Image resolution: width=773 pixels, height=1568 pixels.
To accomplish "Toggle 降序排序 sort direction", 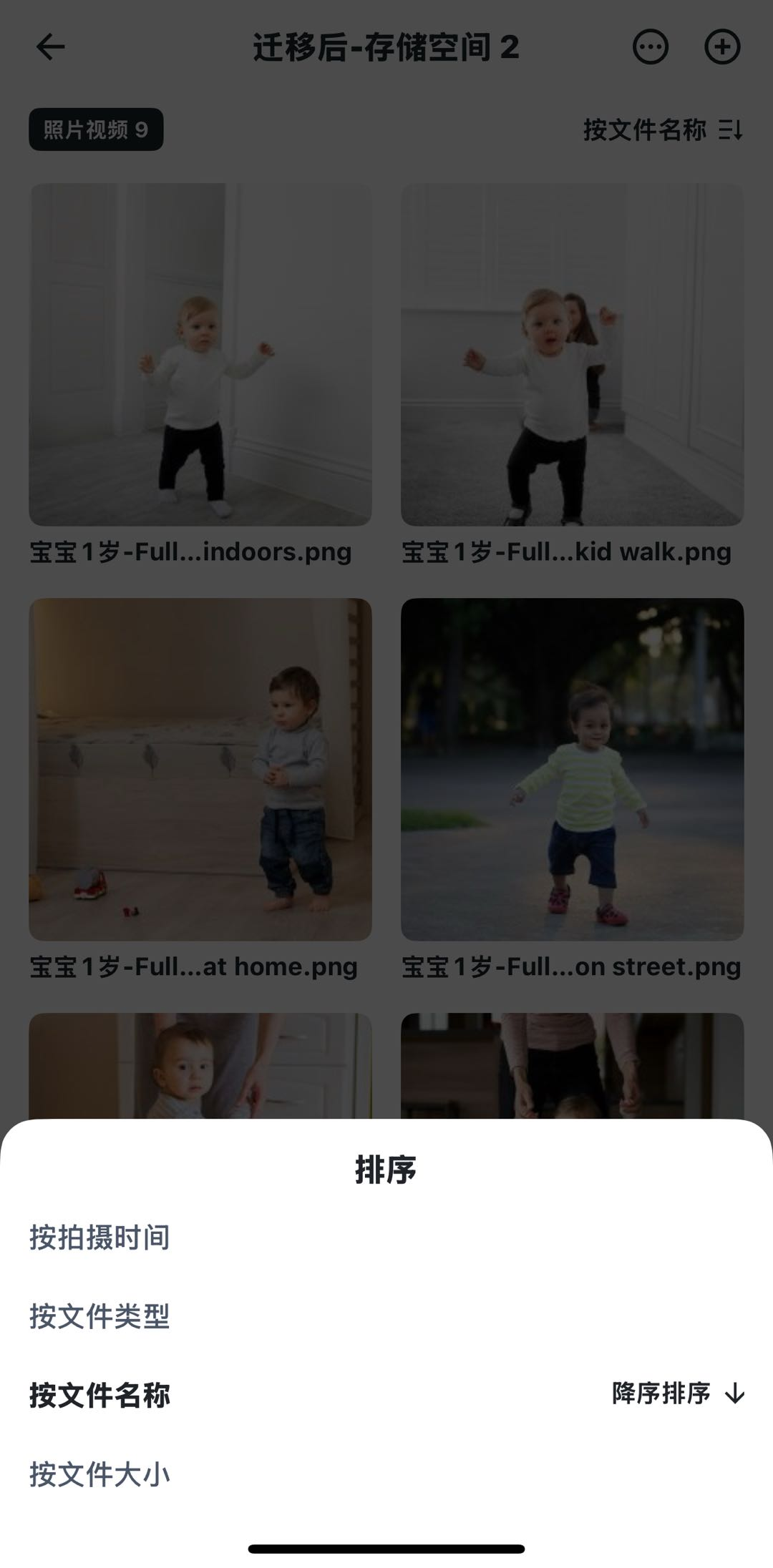I will [x=677, y=1393].
